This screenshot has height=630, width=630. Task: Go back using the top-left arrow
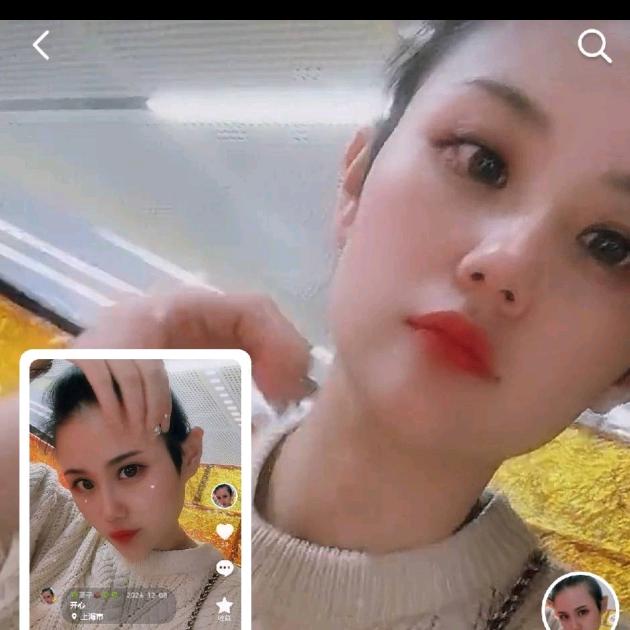click(x=41, y=45)
